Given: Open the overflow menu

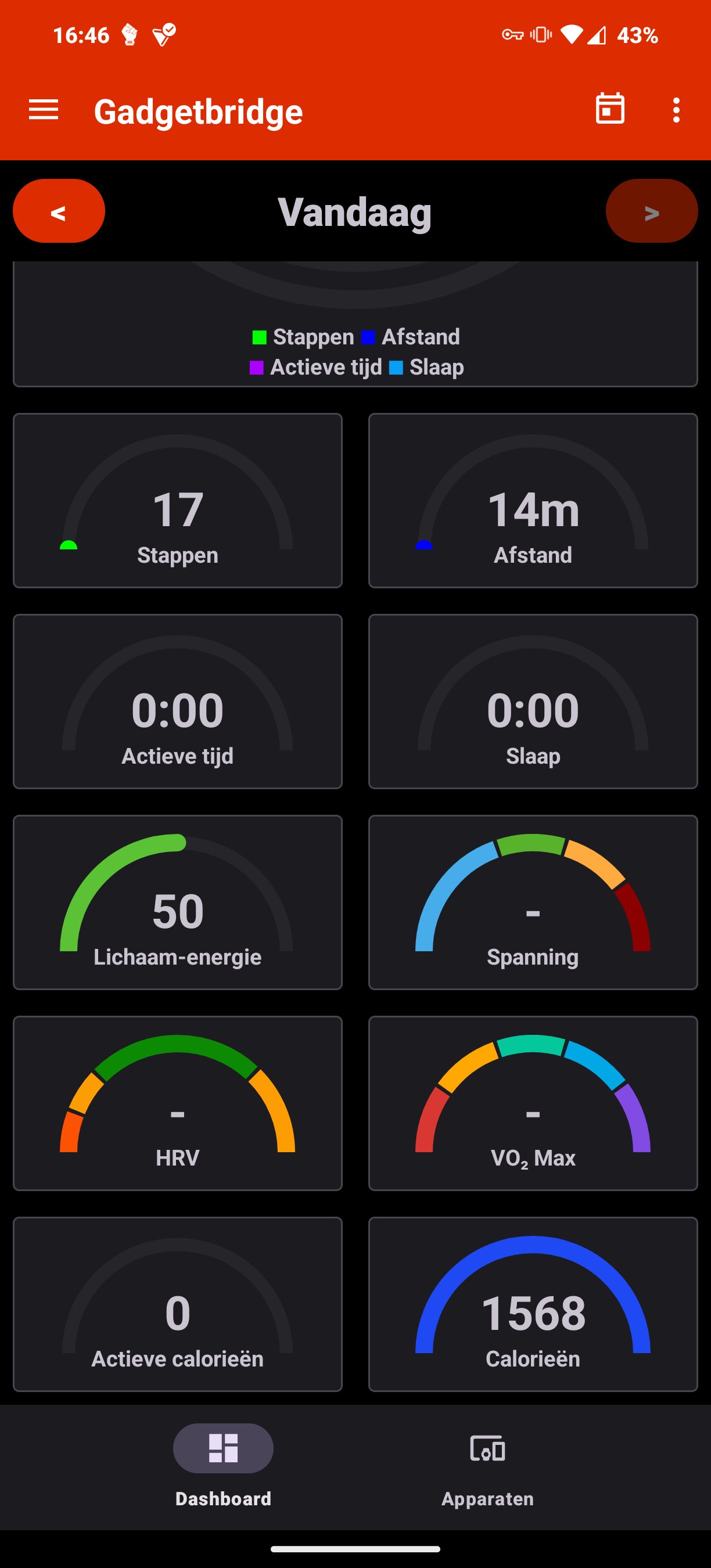Looking at the screenshot, I should point(676,110).
